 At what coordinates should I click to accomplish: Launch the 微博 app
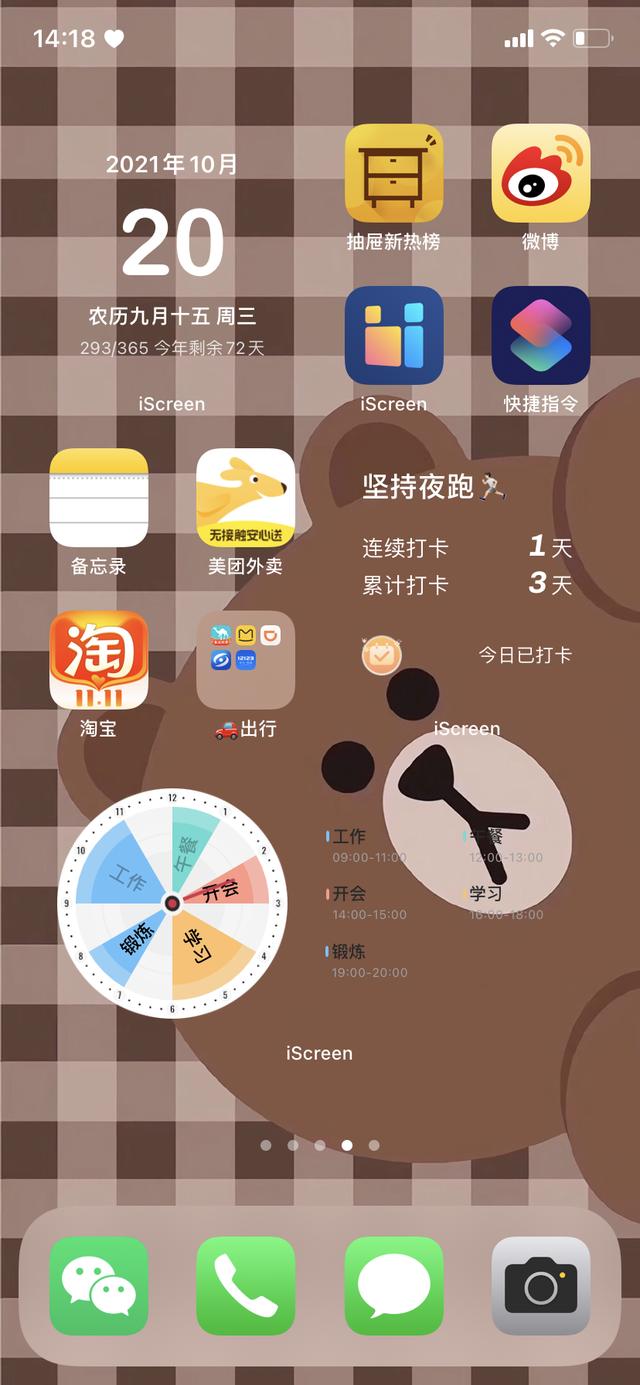541,173
